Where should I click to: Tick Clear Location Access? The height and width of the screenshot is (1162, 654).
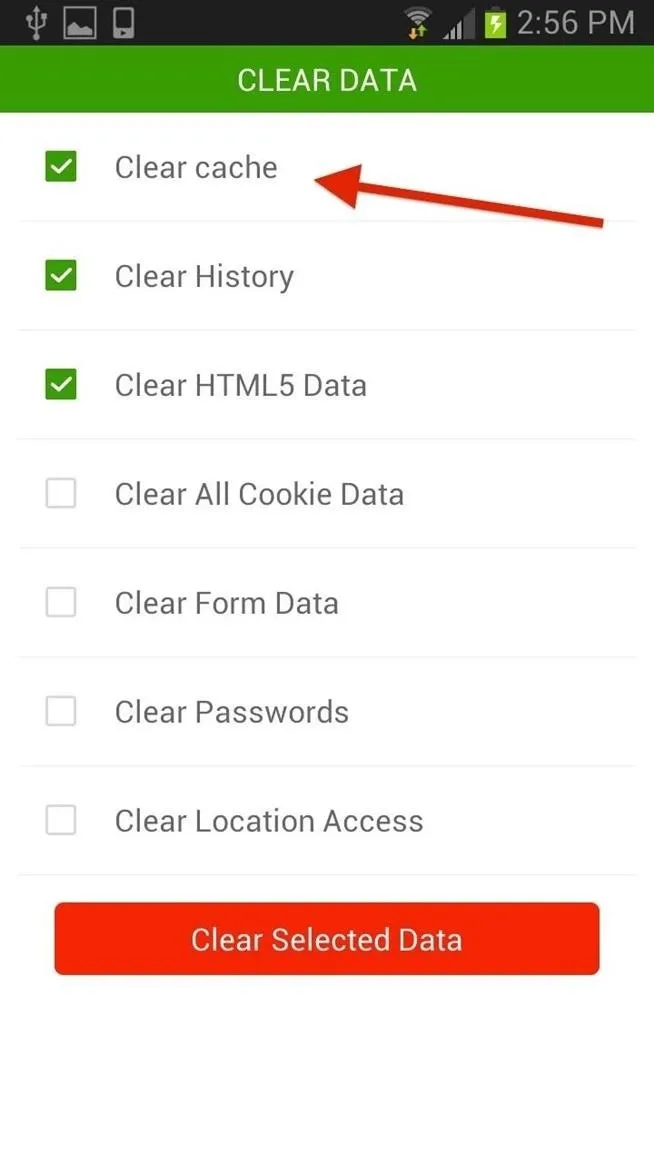coord(61,820)
